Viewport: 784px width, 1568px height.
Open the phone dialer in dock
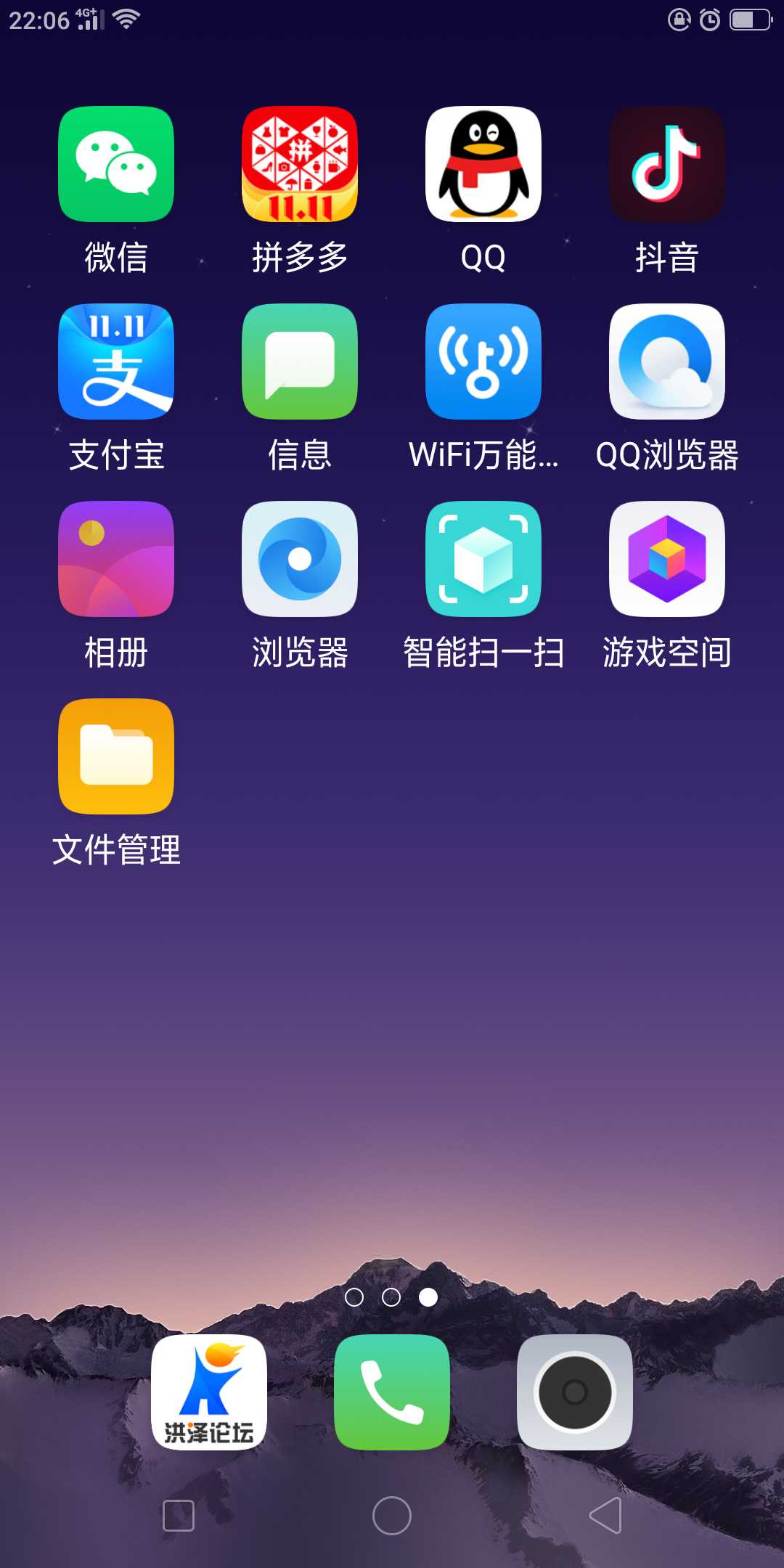pyautogui.click(x=392, y=1392)
